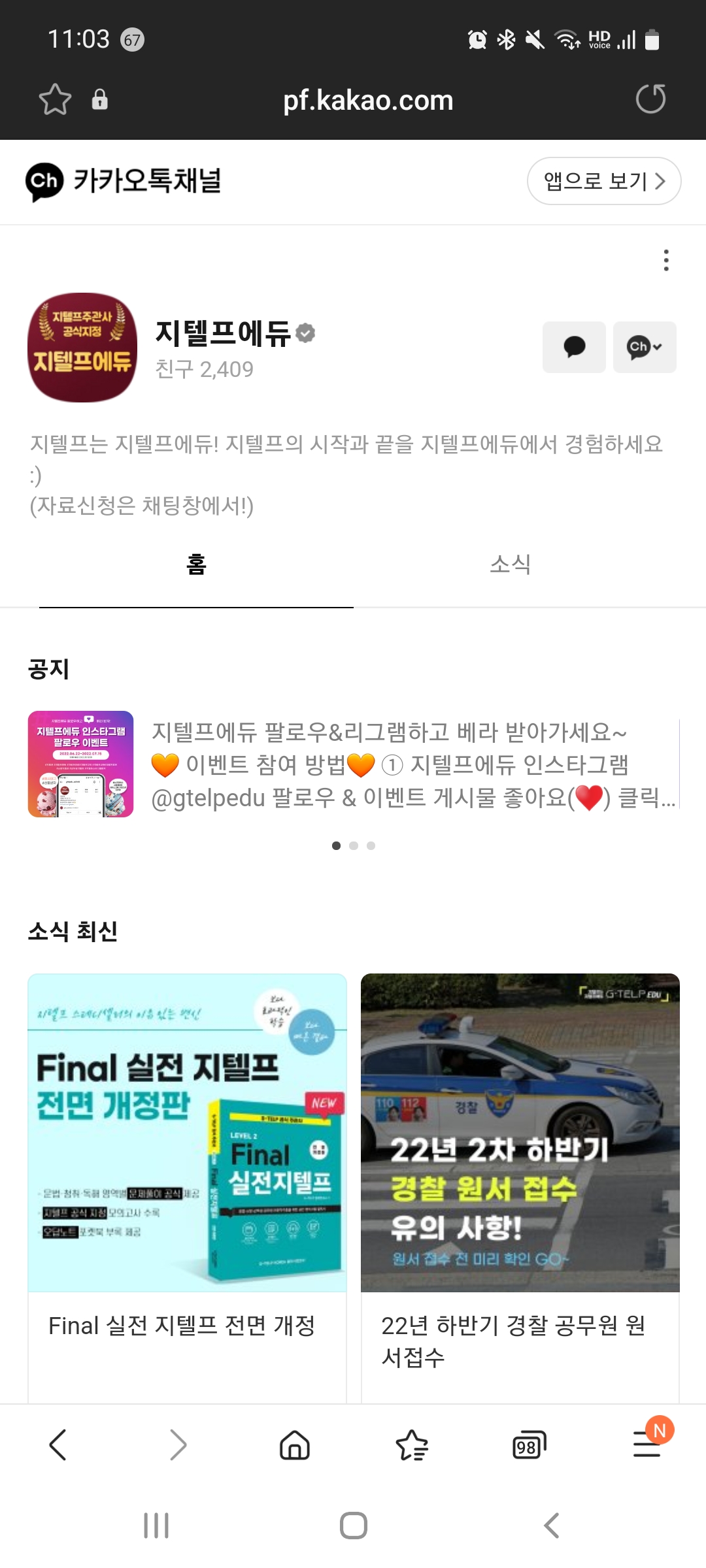Viewport: 706px width, 1568px height.
Task: View the 98 open browser tabs
Action: pos(528,1446)
